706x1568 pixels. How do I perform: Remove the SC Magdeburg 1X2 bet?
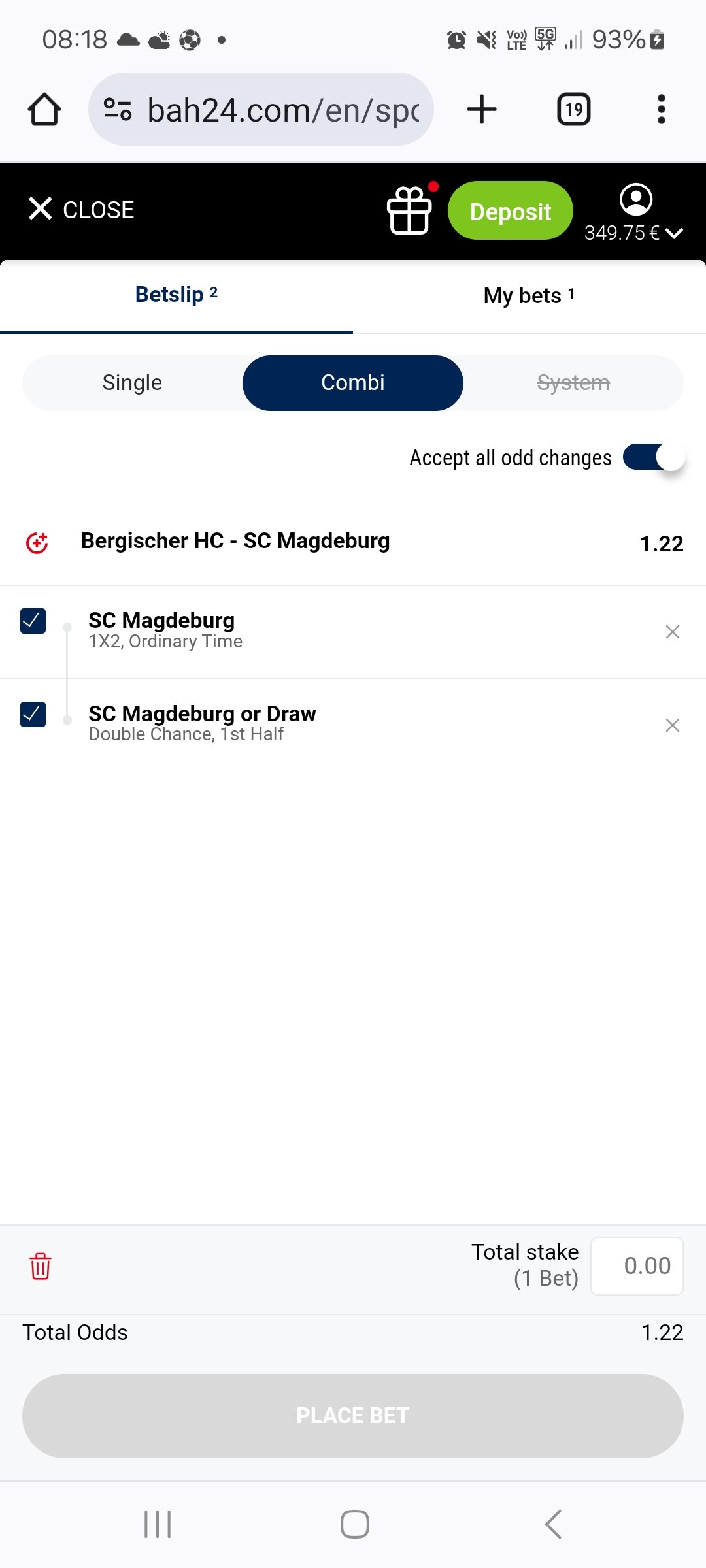pyautogui.click(x=672, y=632)
